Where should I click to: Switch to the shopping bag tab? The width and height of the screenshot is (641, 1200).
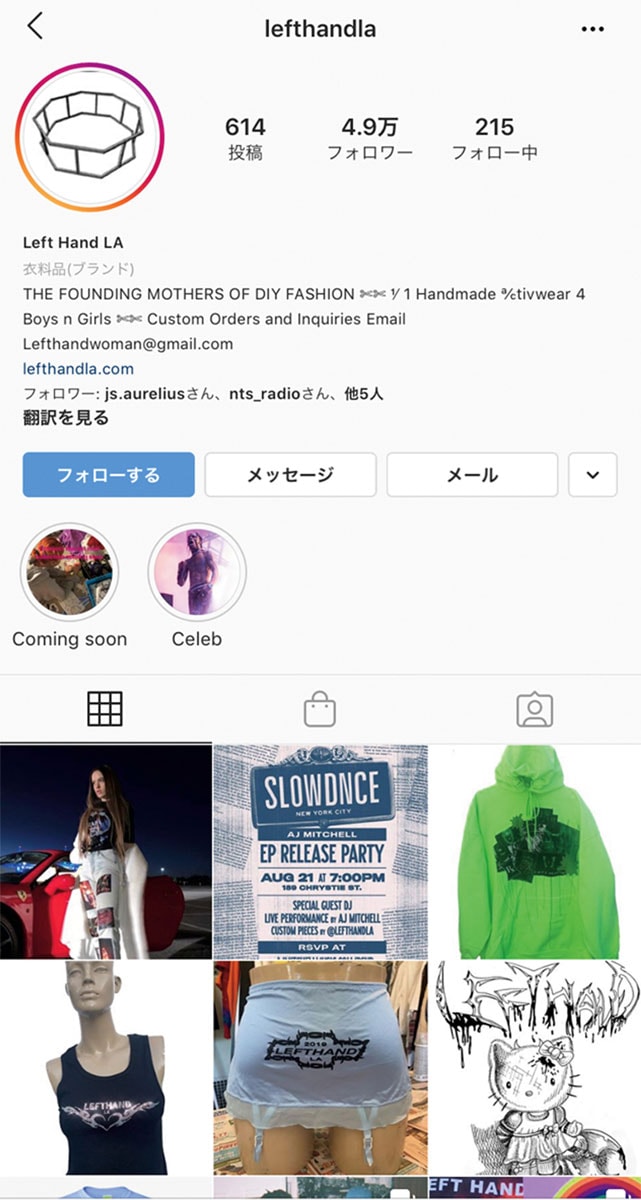click(x=320, y=710)
